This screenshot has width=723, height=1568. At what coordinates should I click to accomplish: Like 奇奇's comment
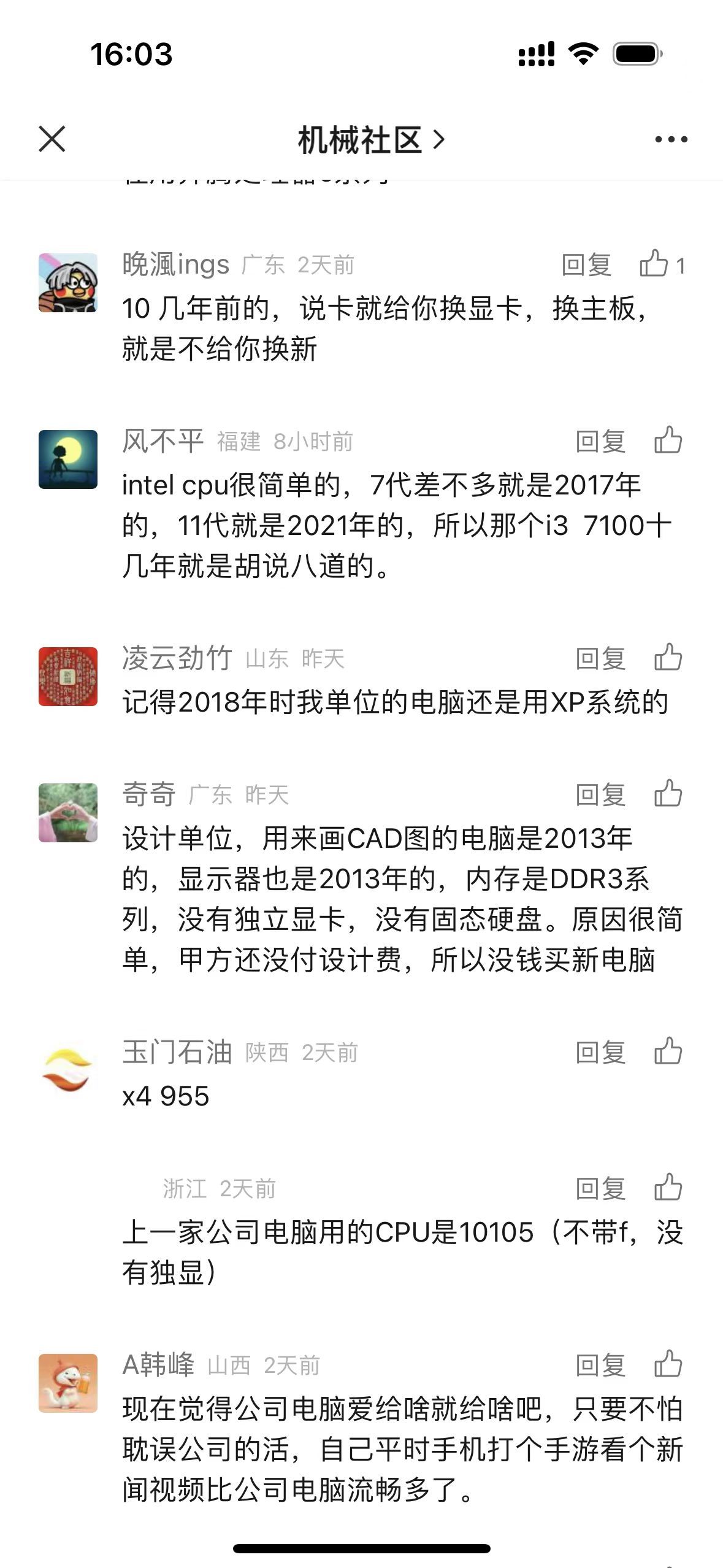[668, 794]
